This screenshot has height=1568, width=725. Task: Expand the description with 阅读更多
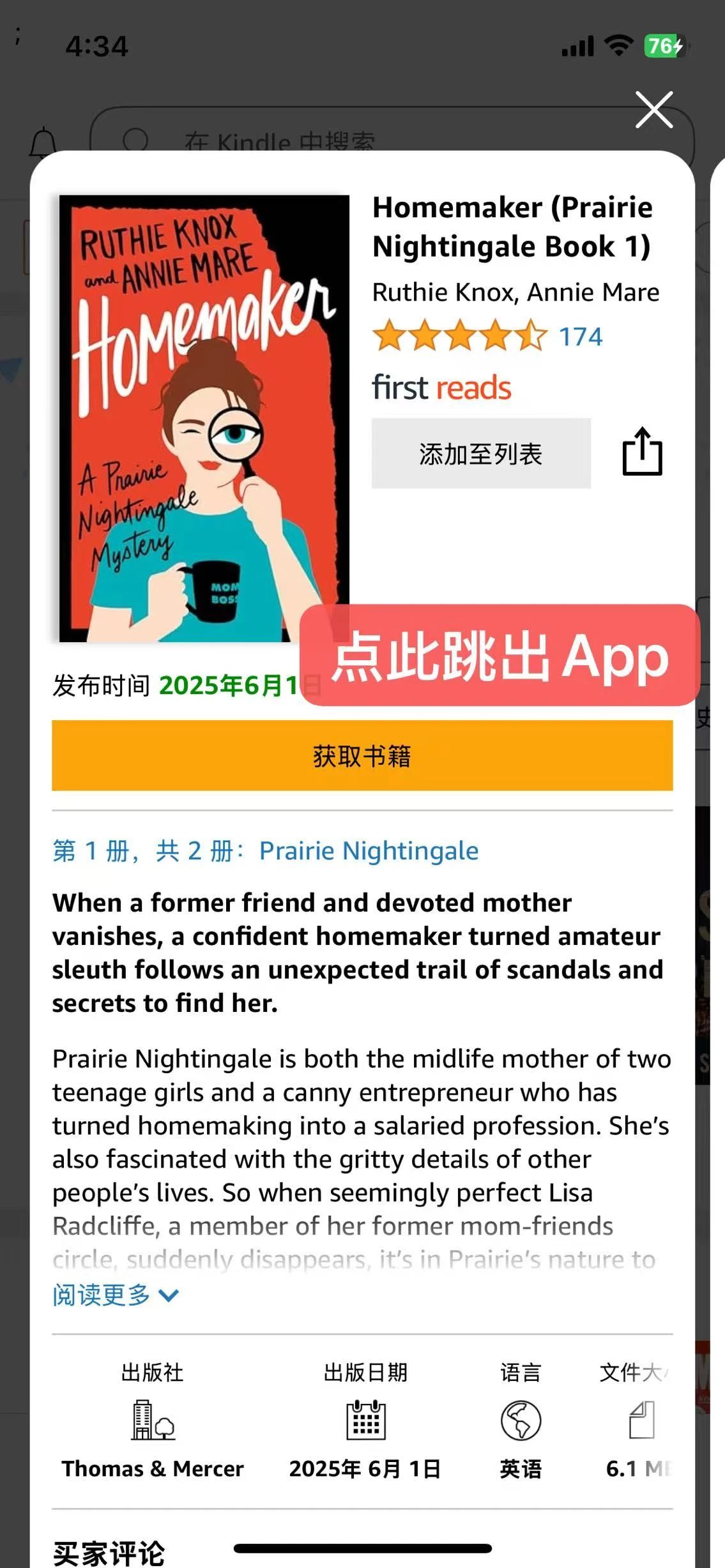115,1295
